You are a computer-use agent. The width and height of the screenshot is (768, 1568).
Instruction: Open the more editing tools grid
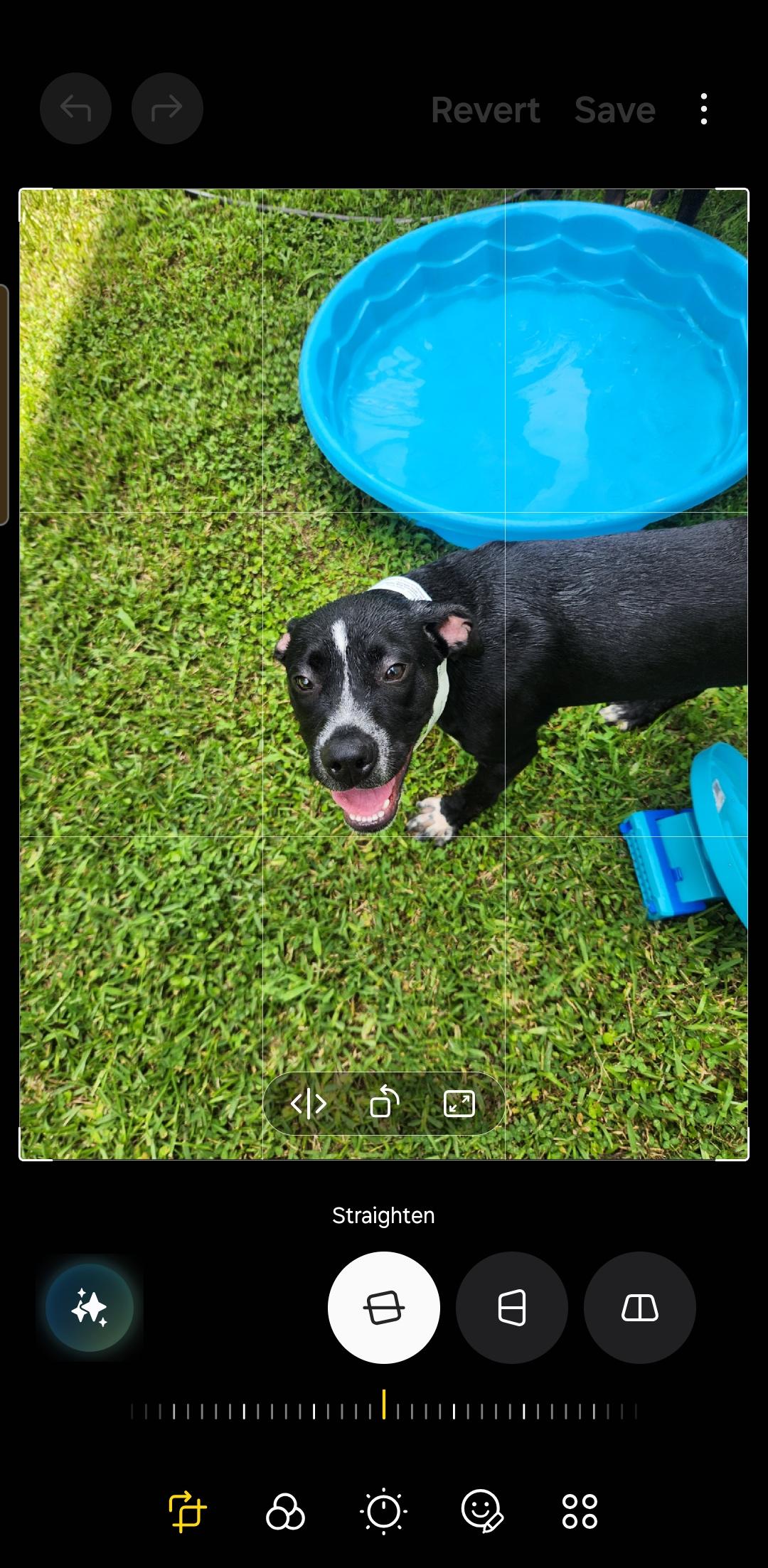tap(581, 1510)
